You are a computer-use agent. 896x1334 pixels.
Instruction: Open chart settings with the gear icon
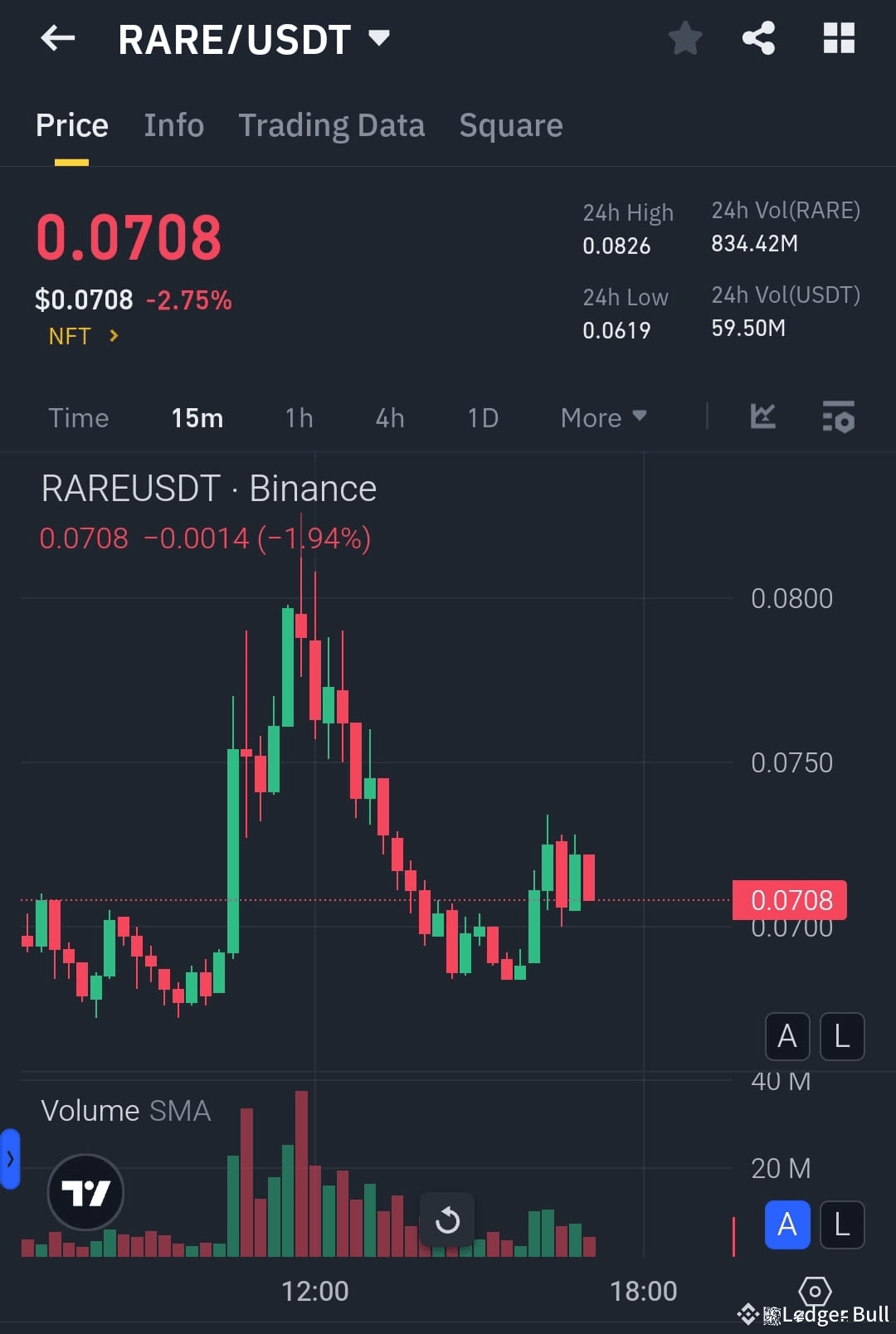coord(815,1291)
